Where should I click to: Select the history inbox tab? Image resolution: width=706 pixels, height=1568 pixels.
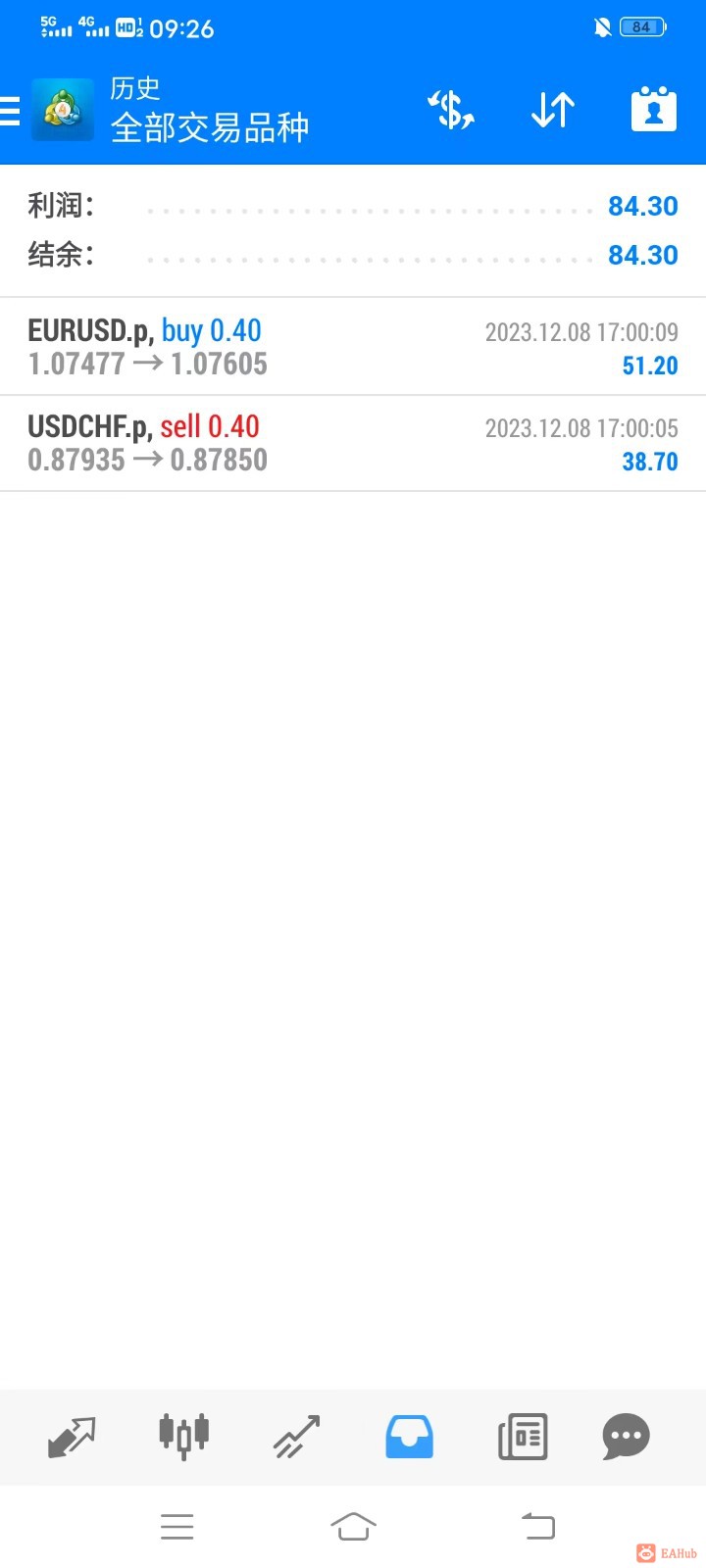point(410,1437)
